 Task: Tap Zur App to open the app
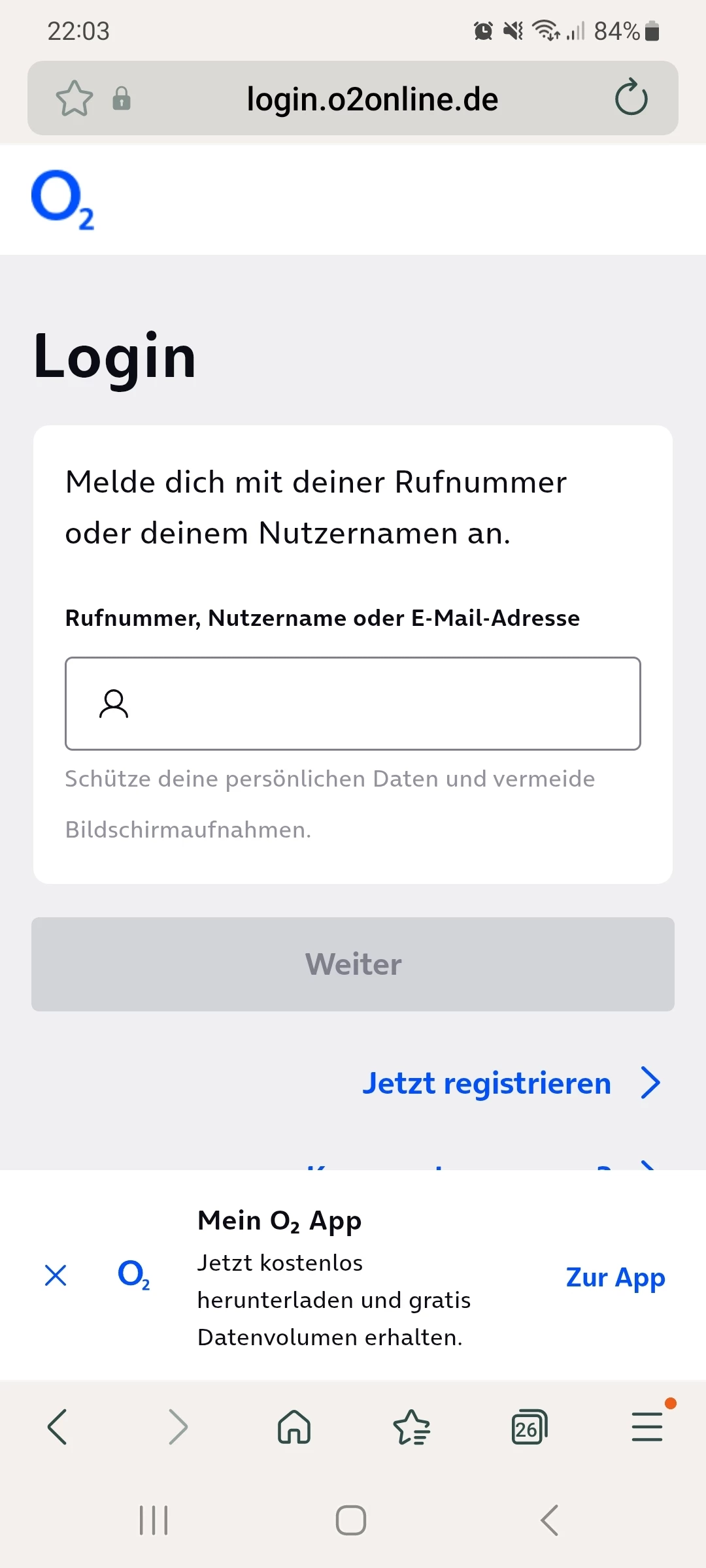615,1278
